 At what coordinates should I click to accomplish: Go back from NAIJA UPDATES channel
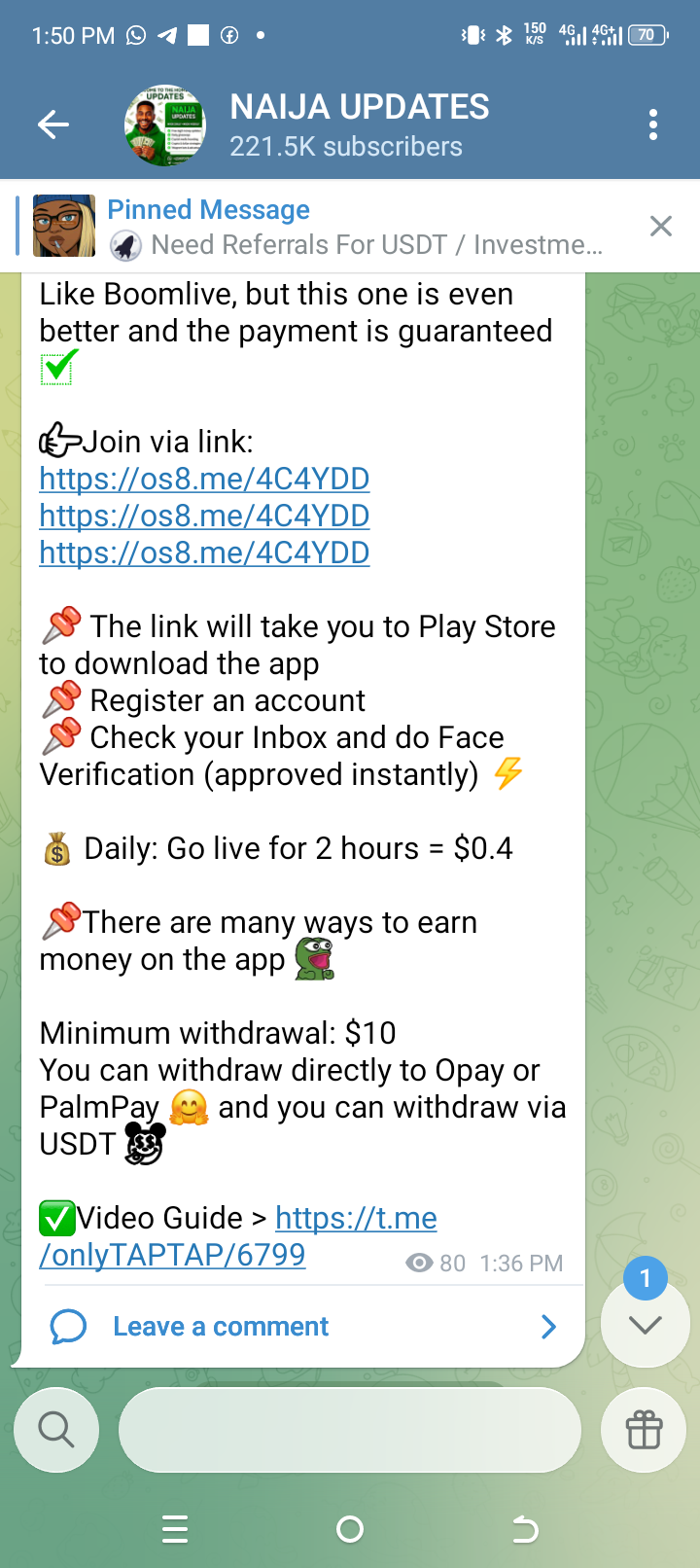point(53,125)
